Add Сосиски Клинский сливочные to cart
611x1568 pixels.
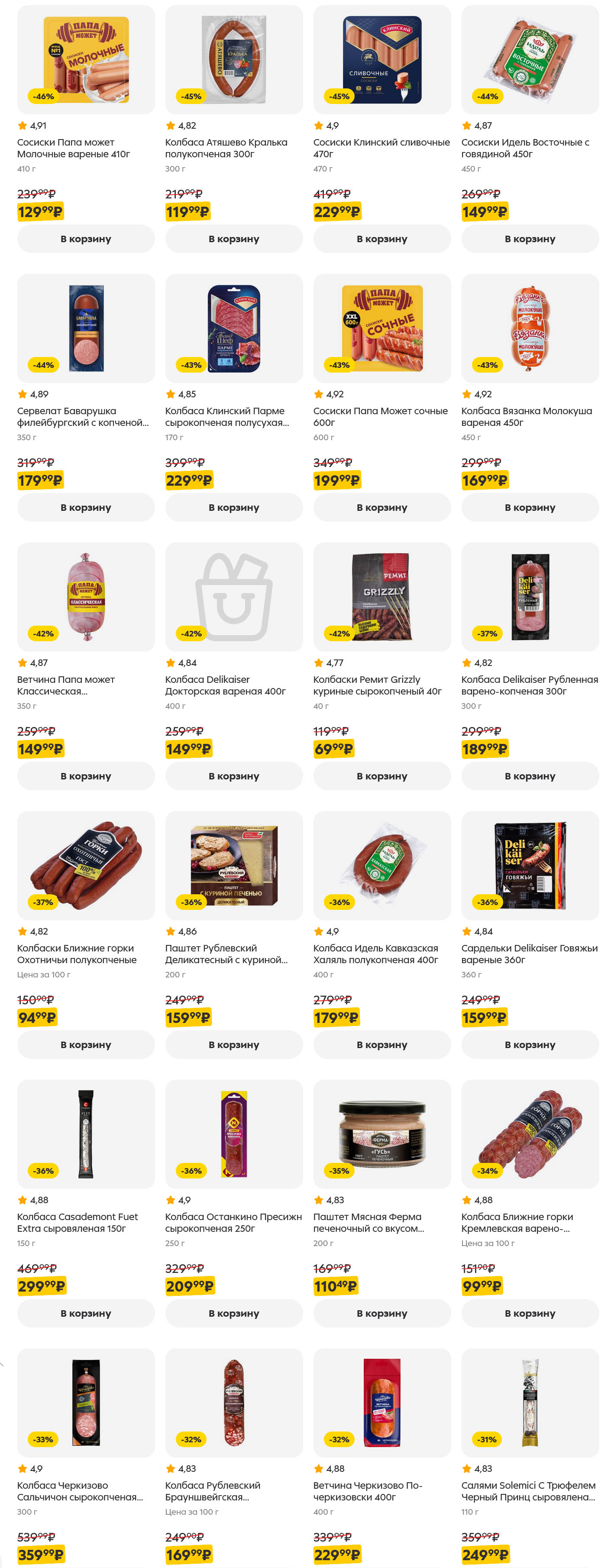[381, 239]
